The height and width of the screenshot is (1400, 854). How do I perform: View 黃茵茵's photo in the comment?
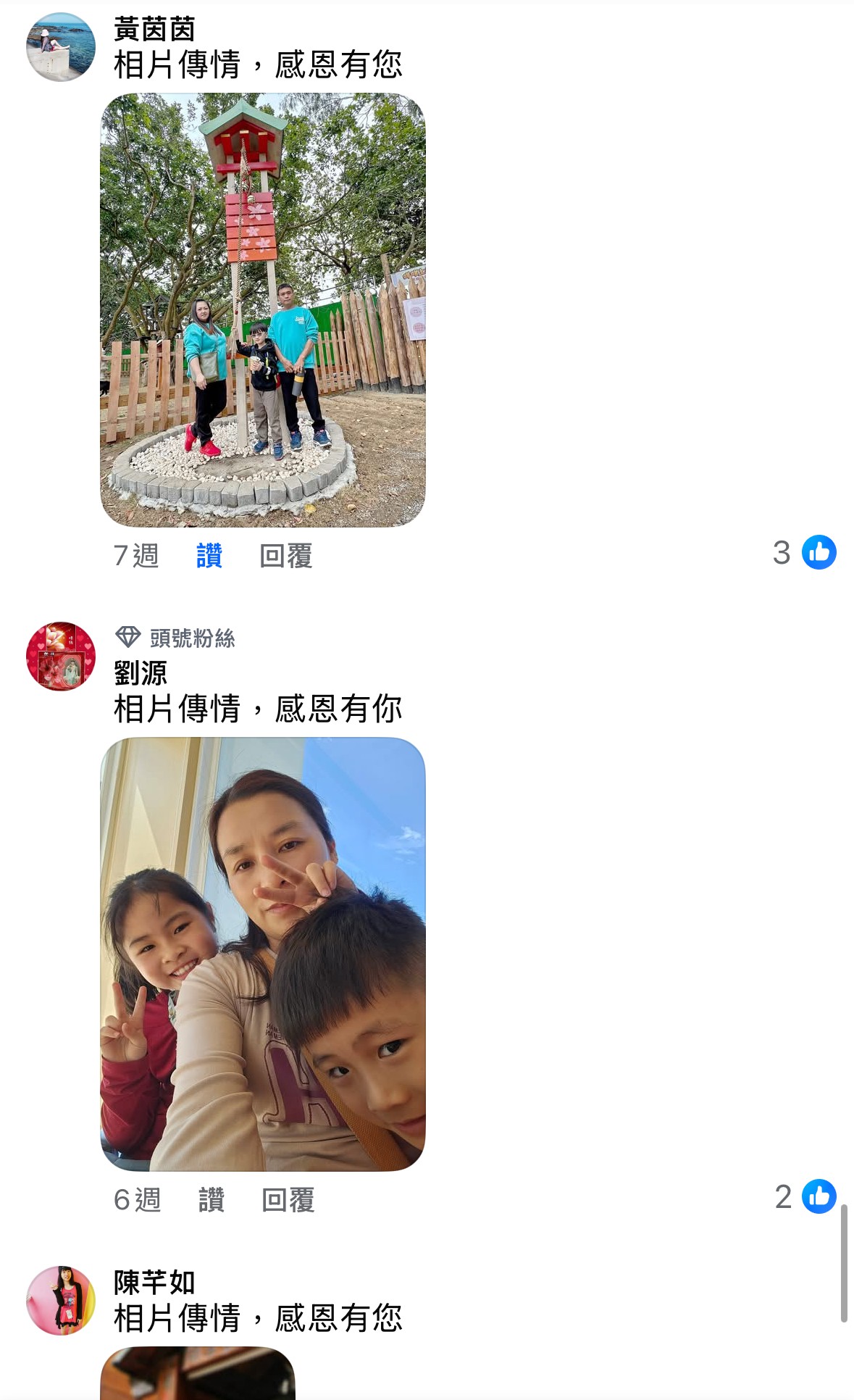tap(262, 309)
